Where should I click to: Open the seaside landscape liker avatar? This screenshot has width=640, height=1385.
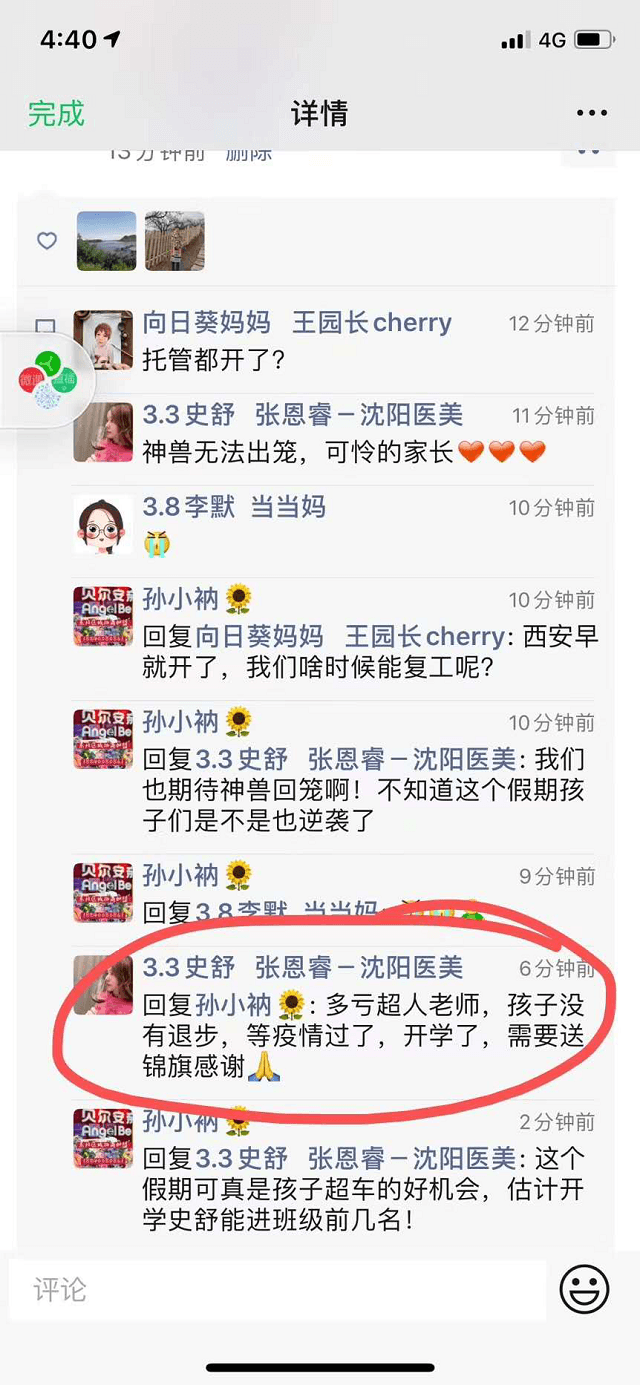tap(106, 241)
